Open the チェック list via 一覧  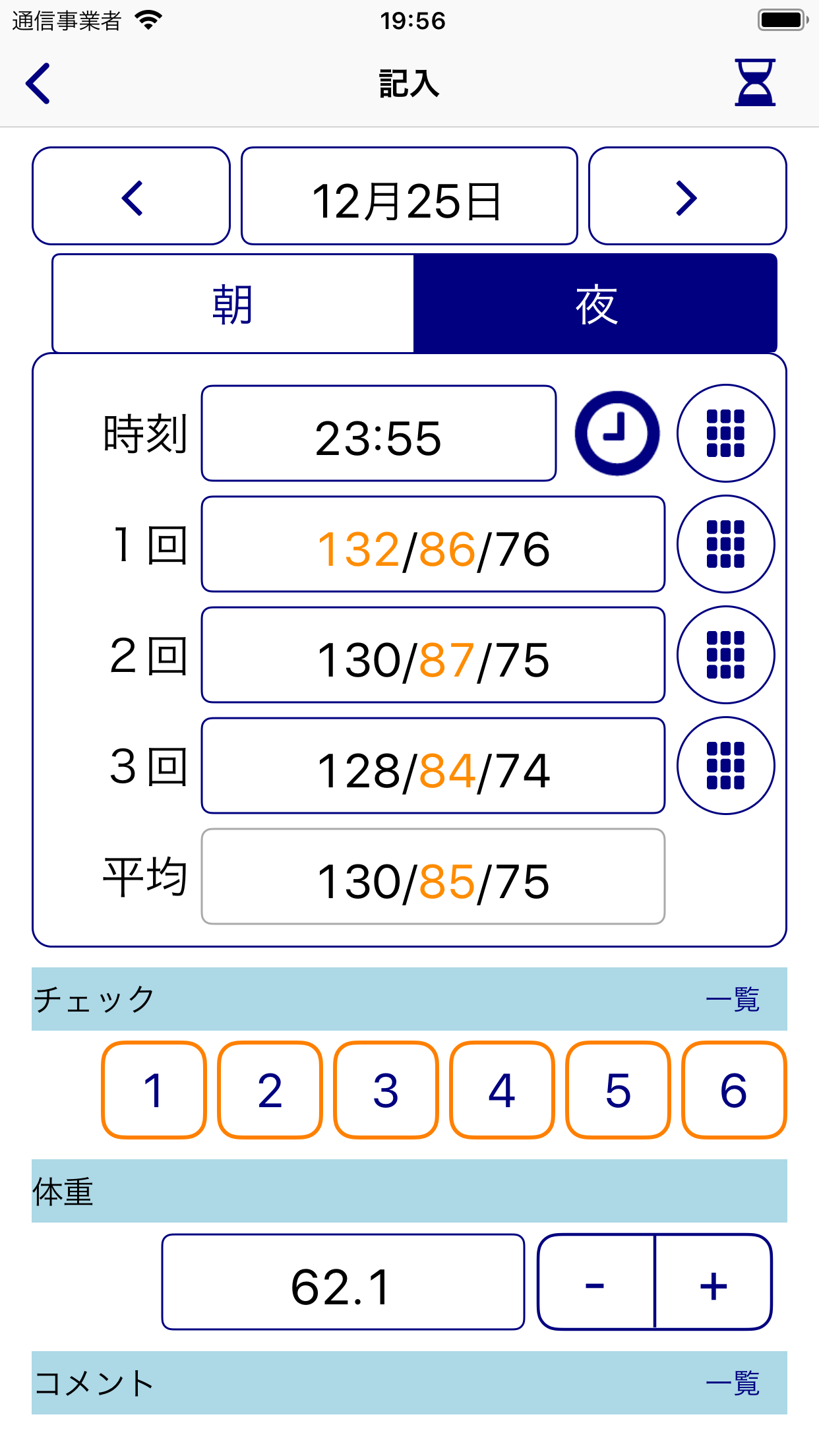pyautogui.click(x=733, y=1000)
